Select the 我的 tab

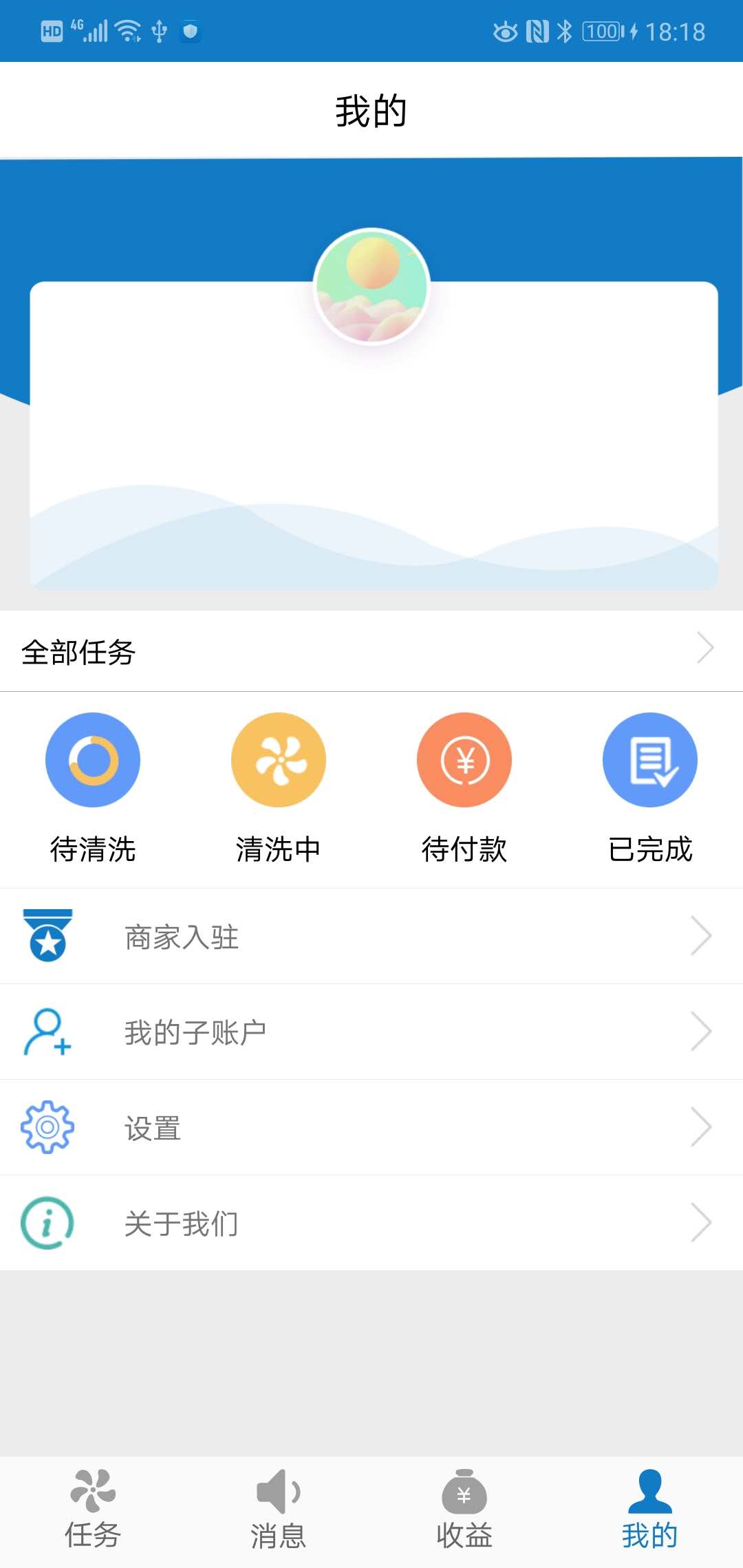pyautogui.click(x=650, y=1510)
